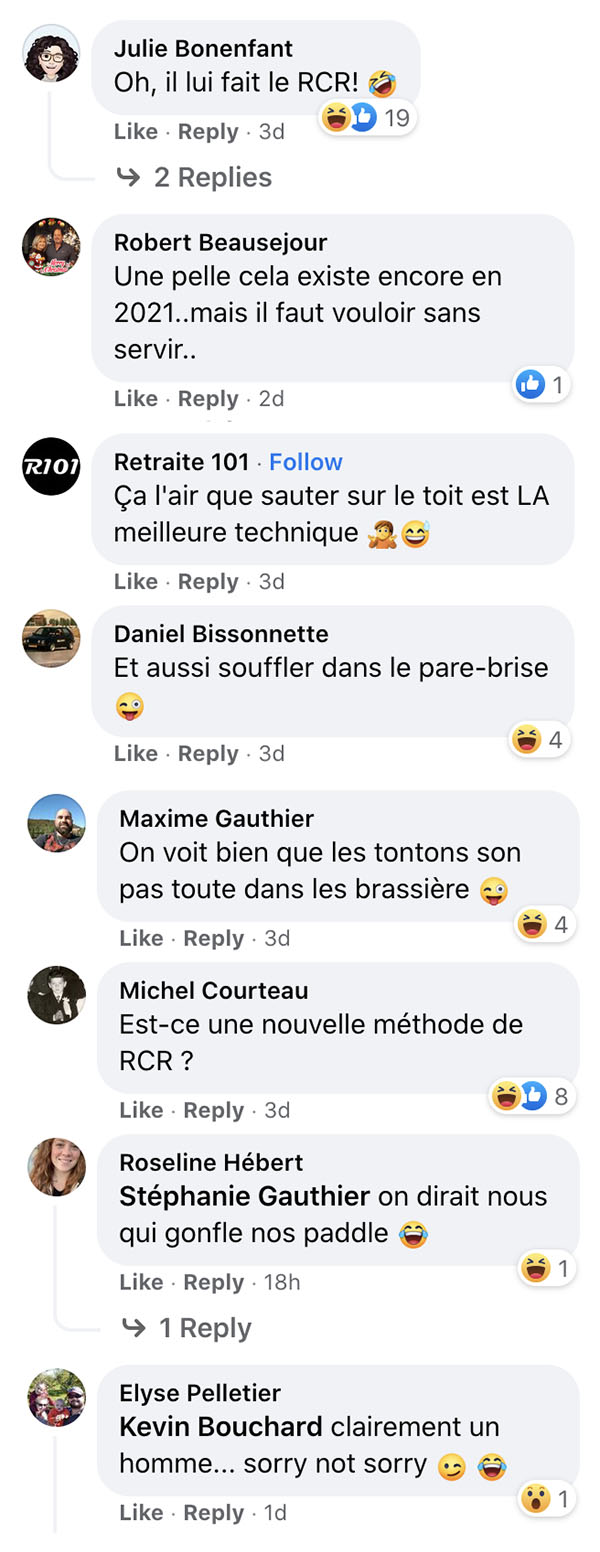The width and height of the screenshot is (600, 1552).
Task: Like Roseline Hébert's comment
Action: [x=141, y=1282]
